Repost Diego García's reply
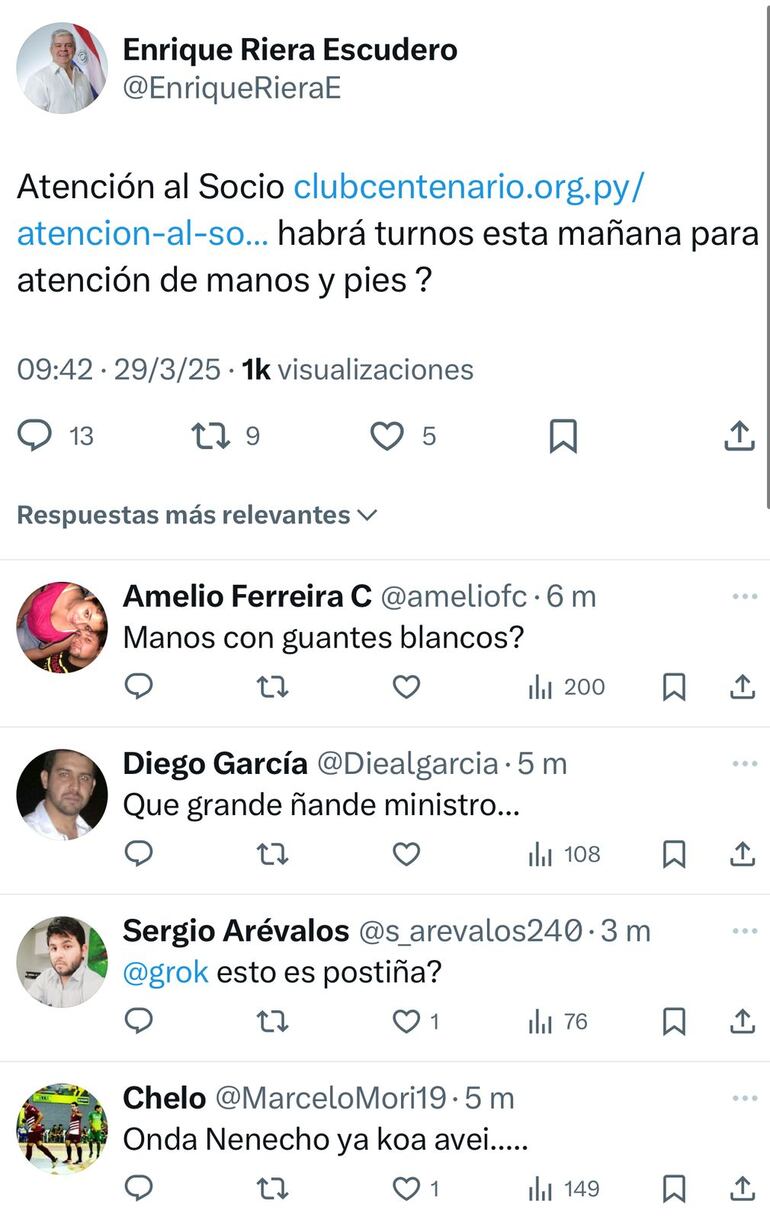The height and width of the screenshot is (1220, 770). [x=271, y=854]
